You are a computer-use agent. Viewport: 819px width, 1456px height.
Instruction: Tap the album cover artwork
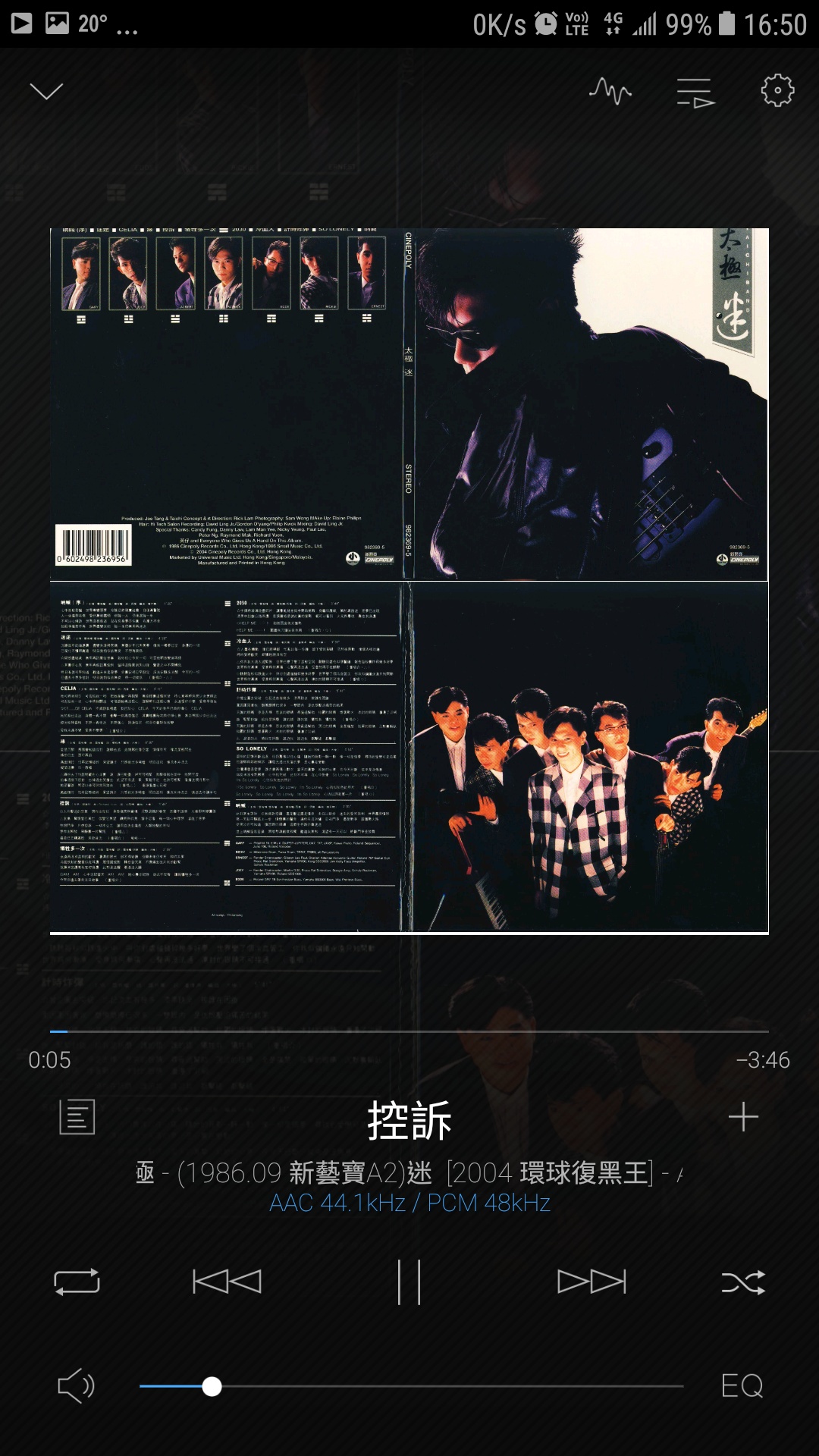tap(409, 580)
